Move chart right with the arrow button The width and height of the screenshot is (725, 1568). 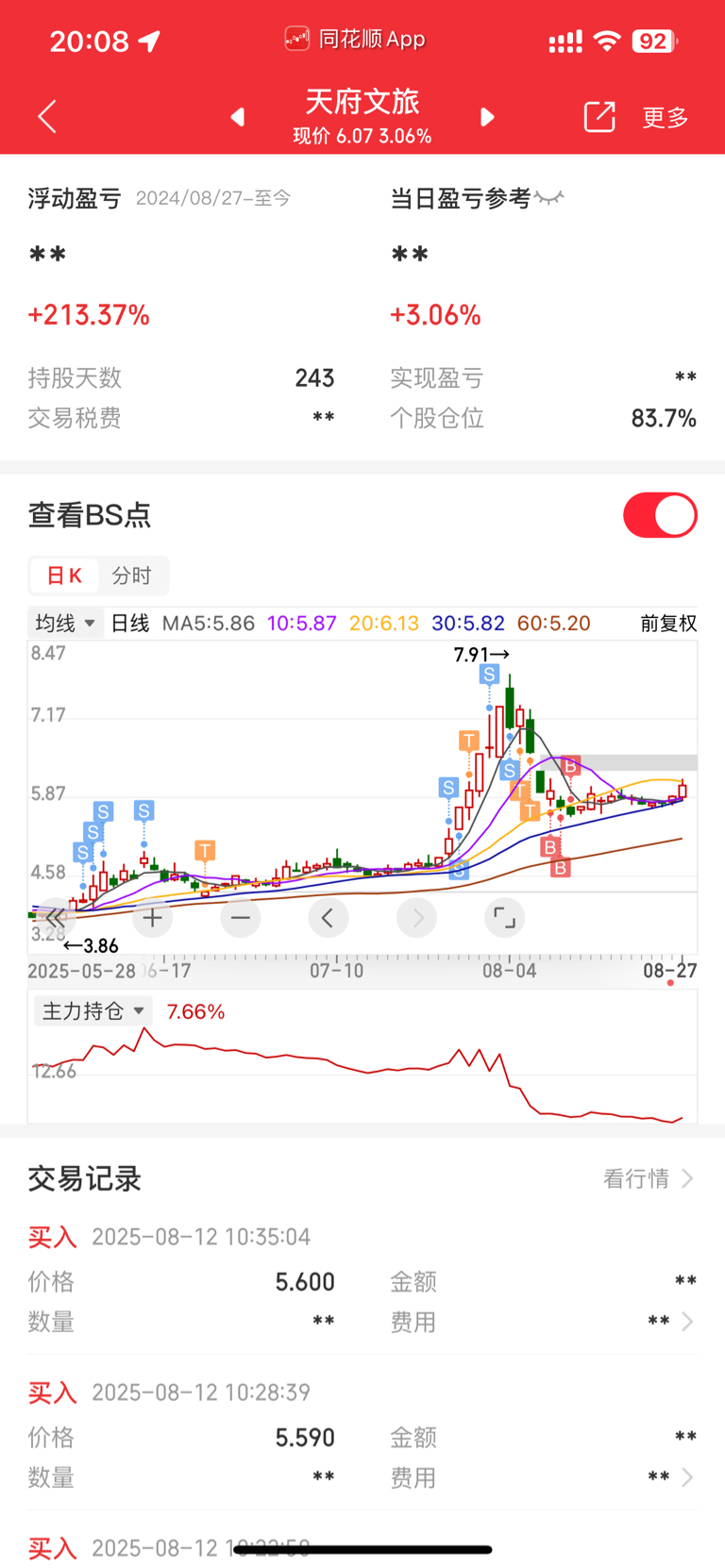pos(417,917)
